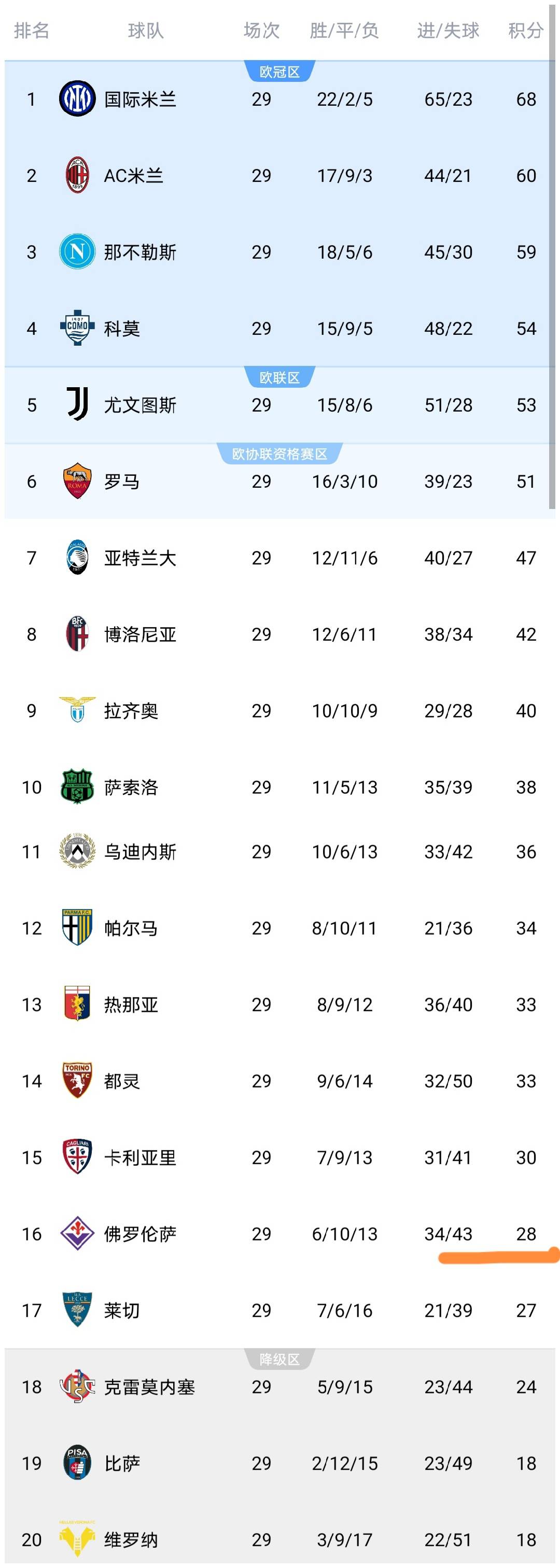
Task: Tap the 尤文图斯 row
Action: point(140,405)
